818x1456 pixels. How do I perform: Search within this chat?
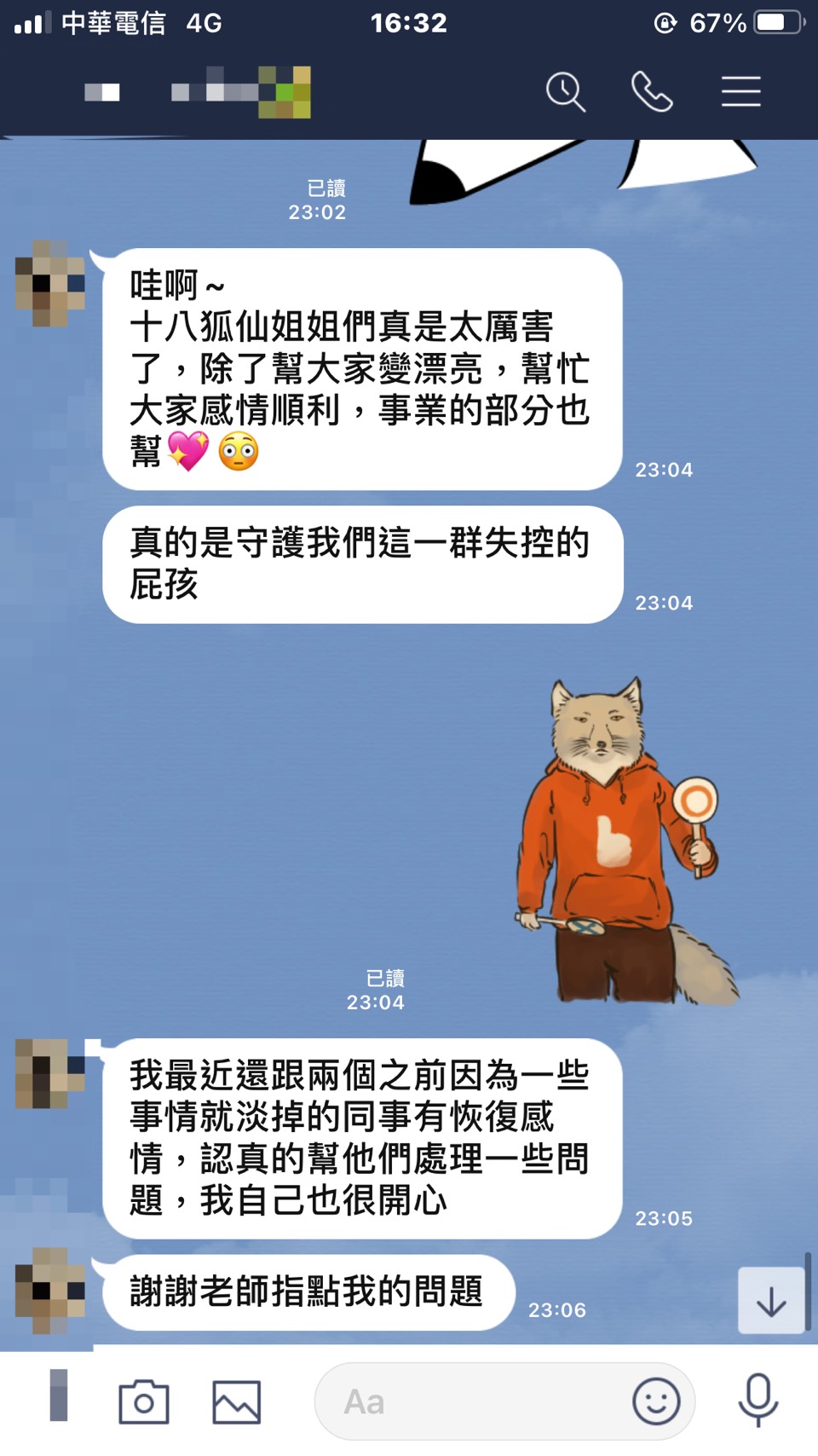[566, 92]
